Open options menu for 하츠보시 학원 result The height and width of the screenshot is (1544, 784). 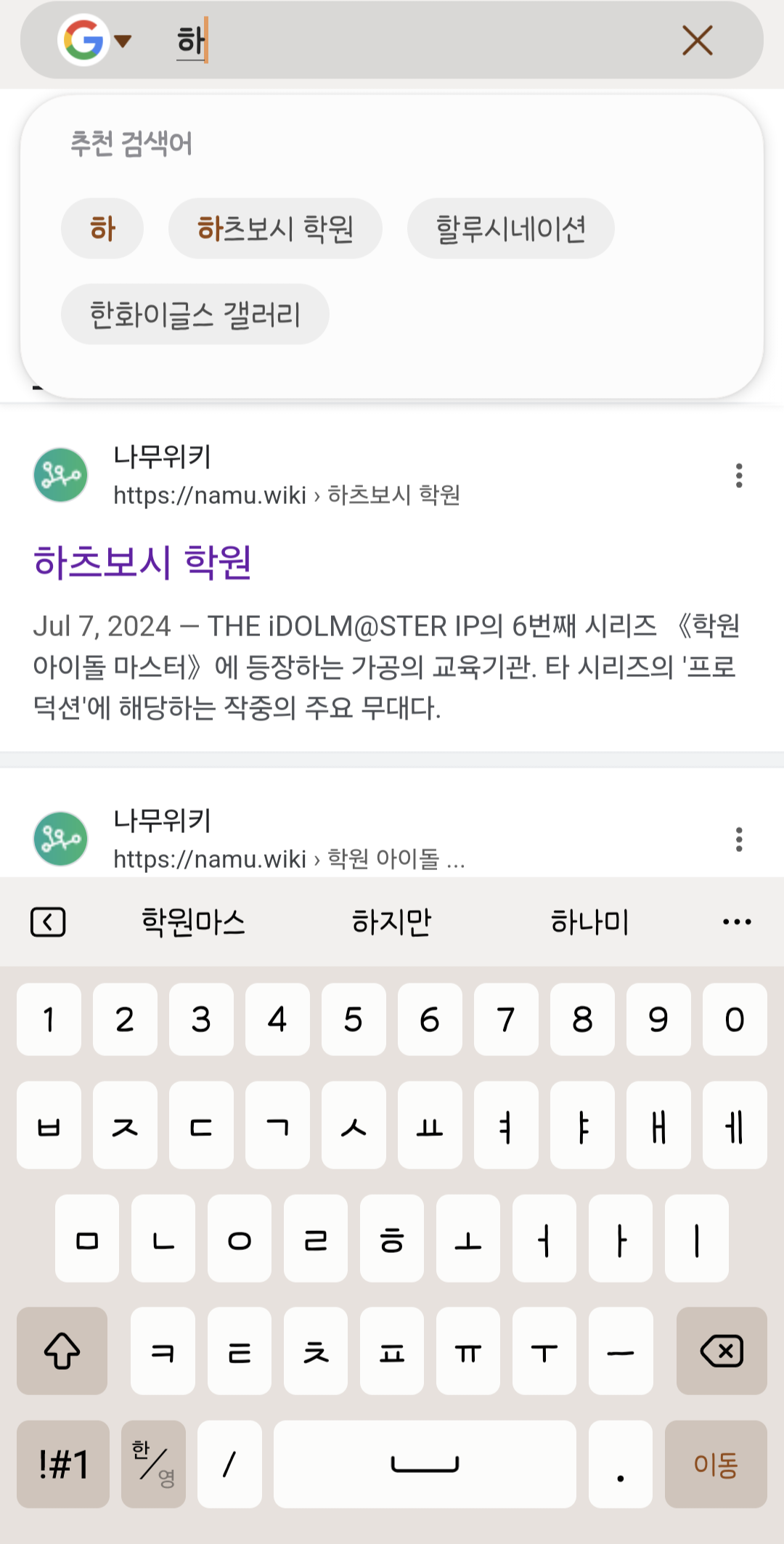[x=739, y=476]
